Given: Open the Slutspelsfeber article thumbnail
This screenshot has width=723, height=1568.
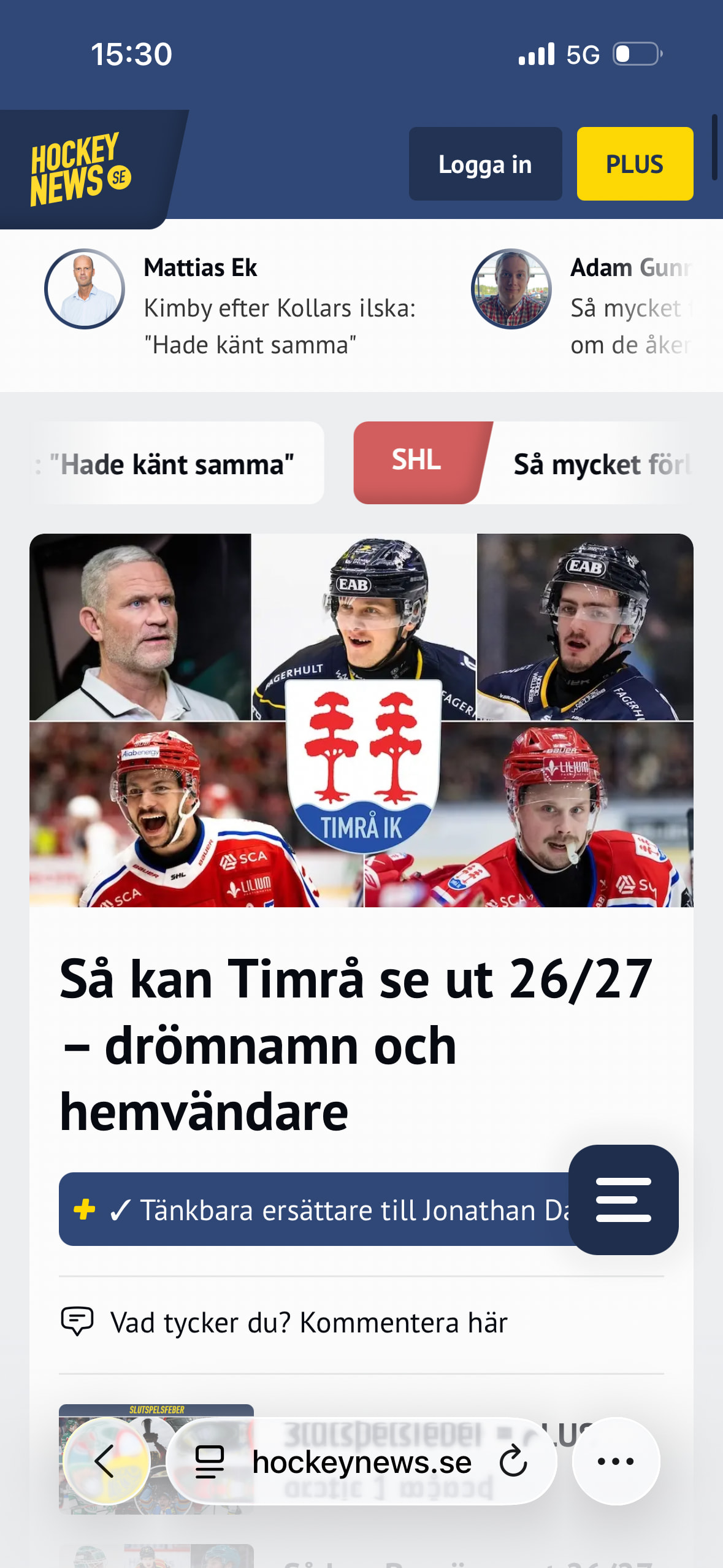Looking at the screenshot, I should [156, 1422].
